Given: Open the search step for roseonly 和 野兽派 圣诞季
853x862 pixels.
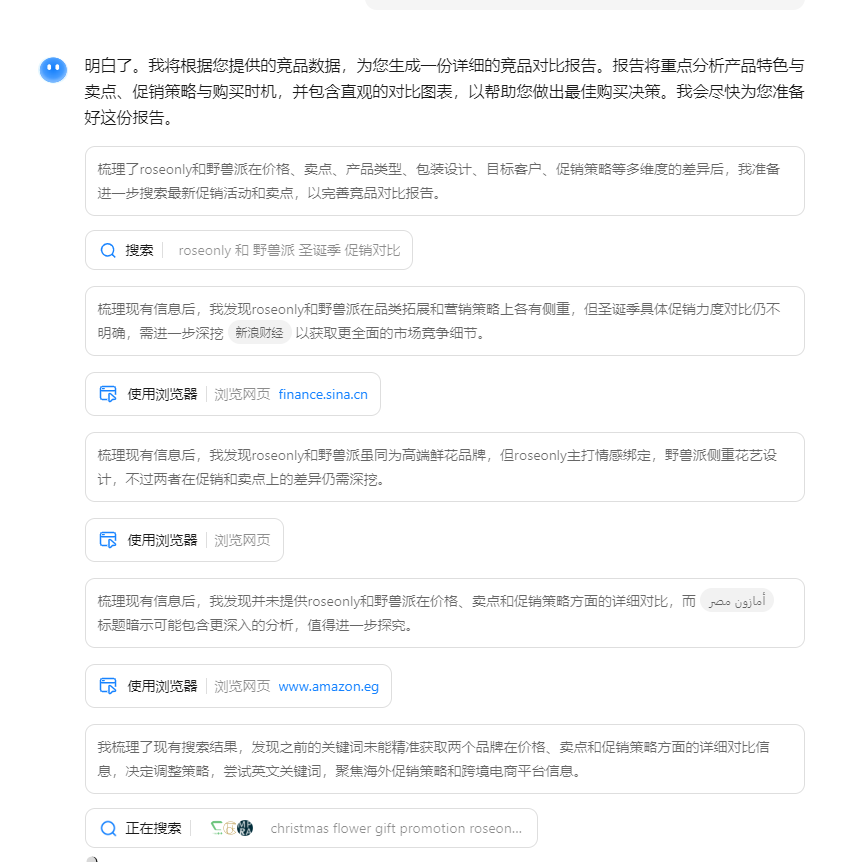Looking at the screenshot, I should (x=248, y=250).
